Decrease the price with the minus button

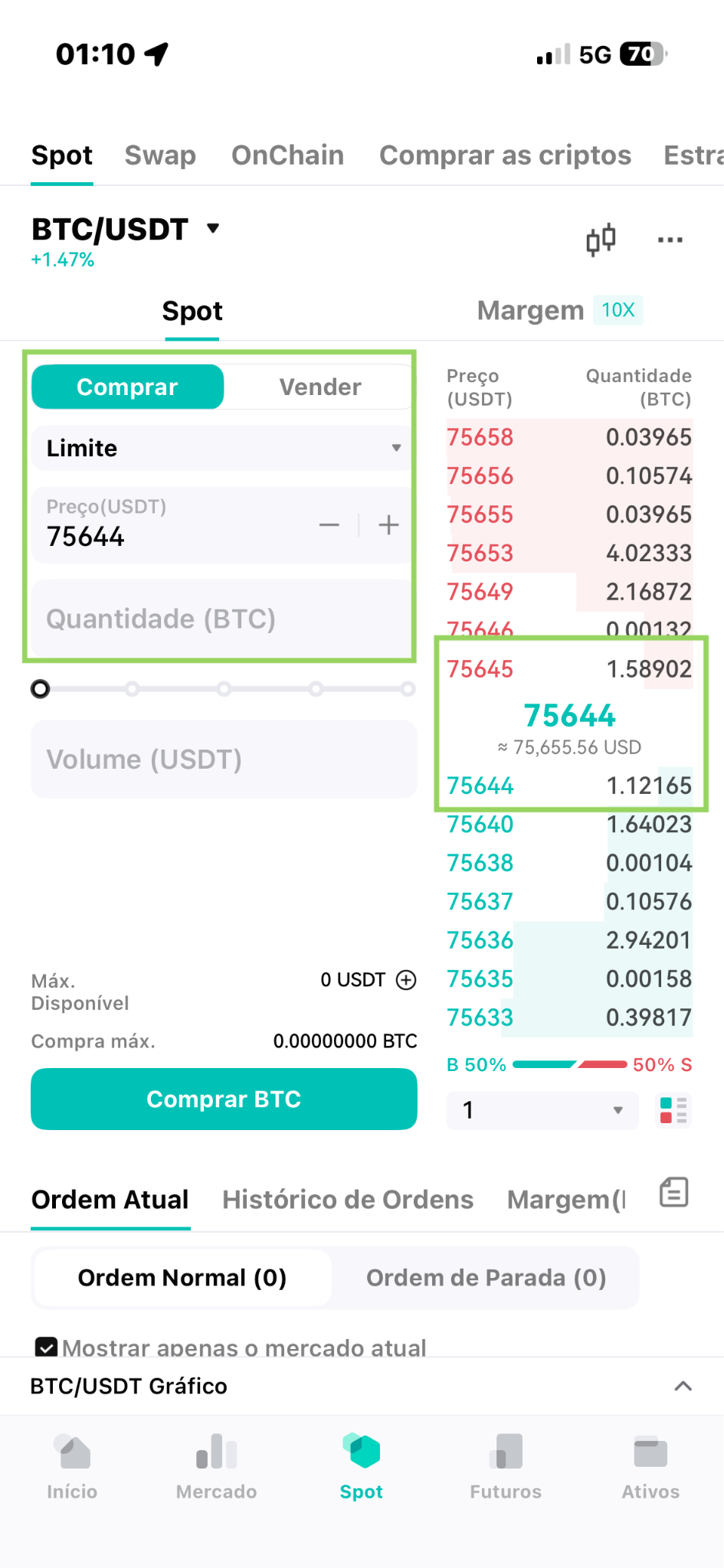(329, 525)
